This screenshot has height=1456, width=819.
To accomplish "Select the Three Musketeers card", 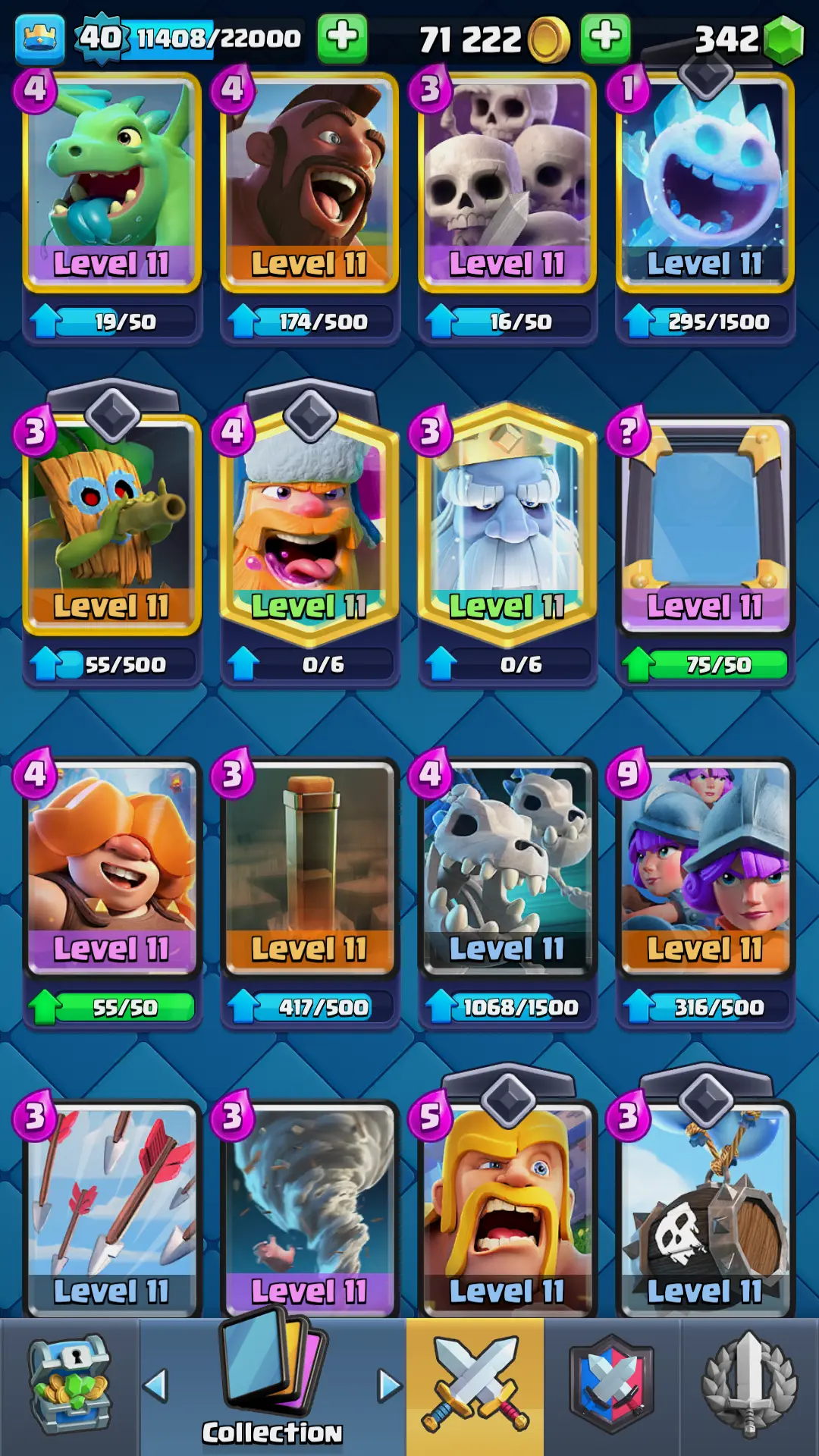I will click(705, 864).
